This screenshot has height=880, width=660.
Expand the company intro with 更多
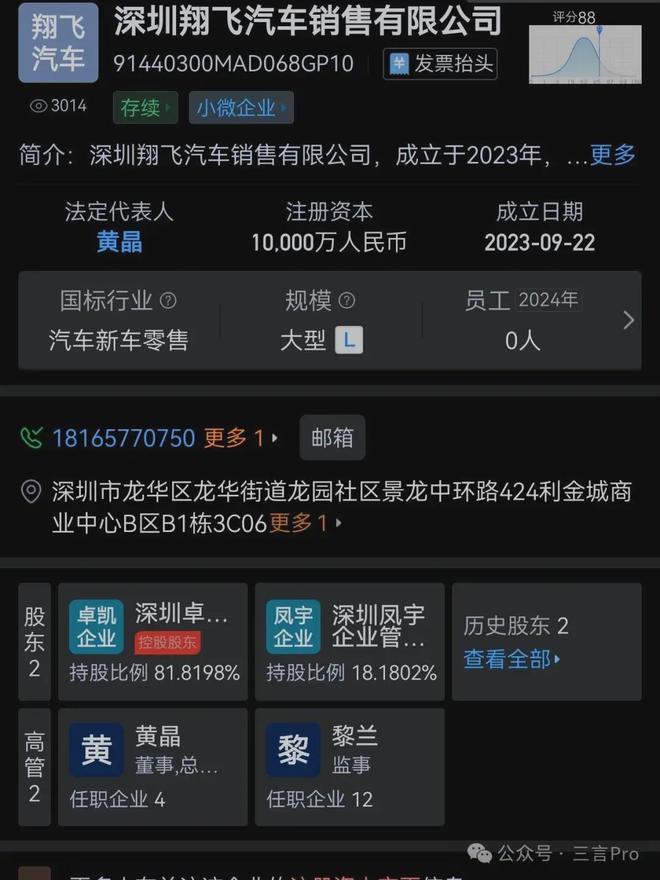[x=612, y=155]
